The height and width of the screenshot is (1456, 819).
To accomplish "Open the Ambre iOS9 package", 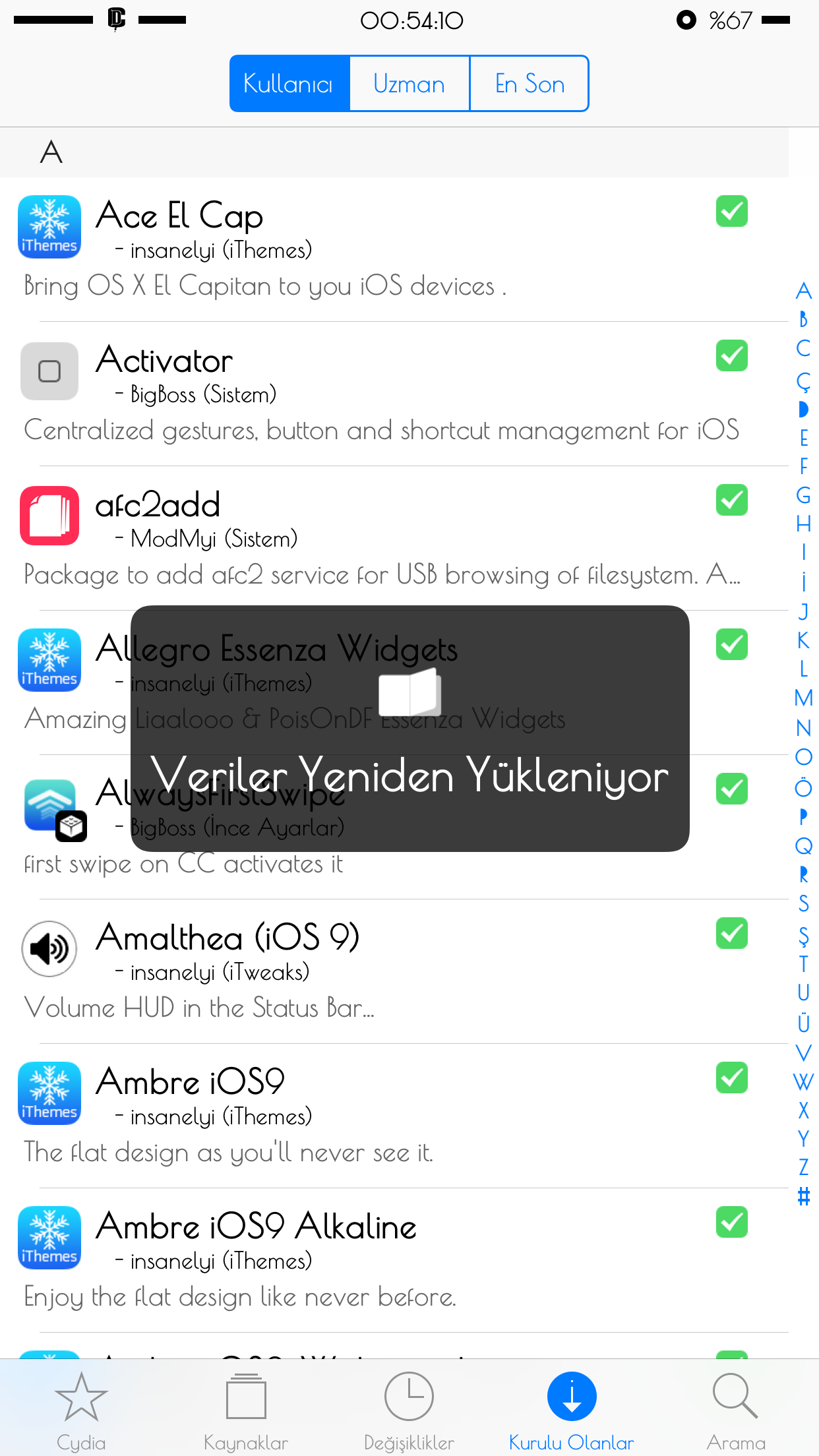I will (x=394, y=1116).
